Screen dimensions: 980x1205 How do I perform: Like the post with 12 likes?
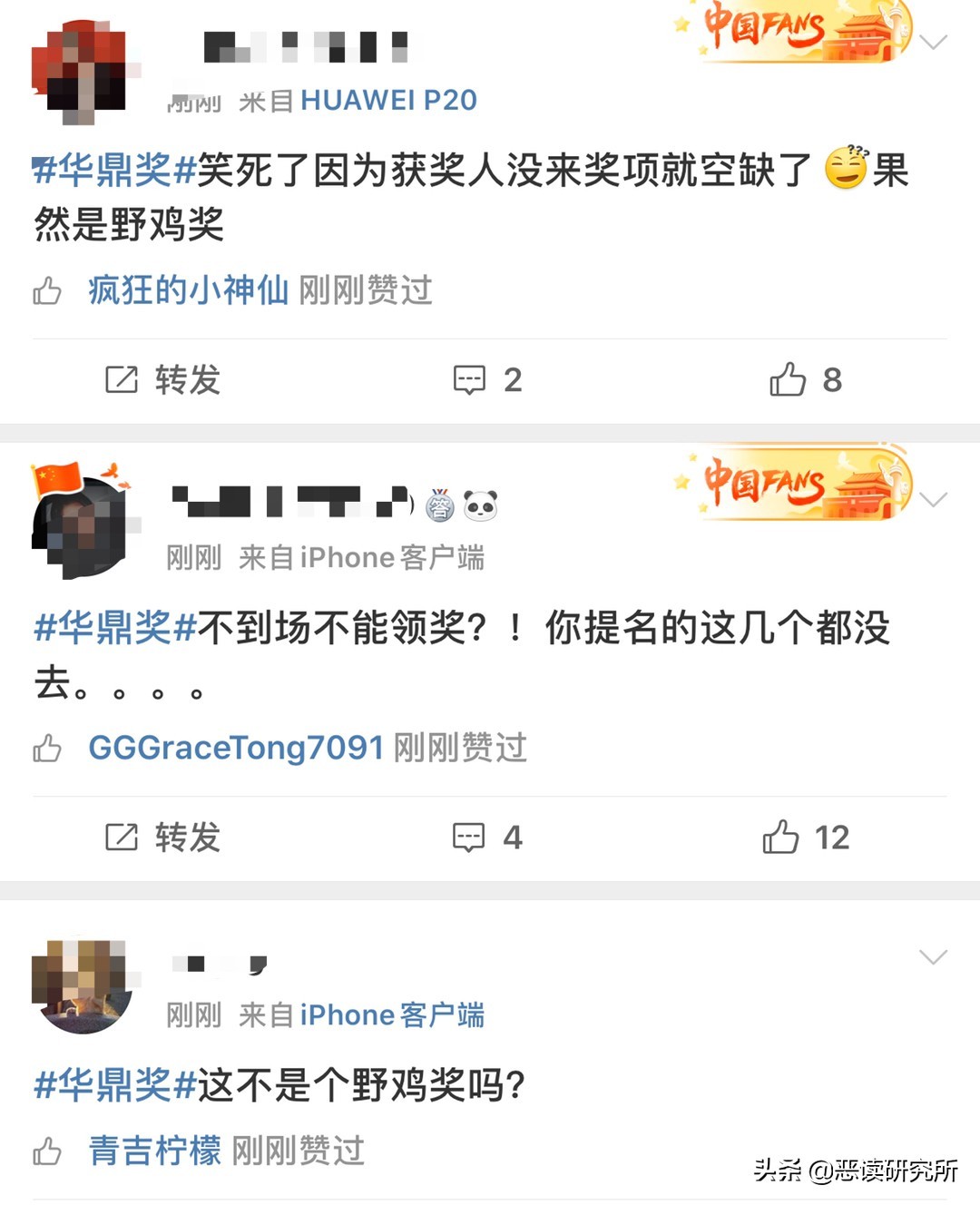[x=805, y=837]
